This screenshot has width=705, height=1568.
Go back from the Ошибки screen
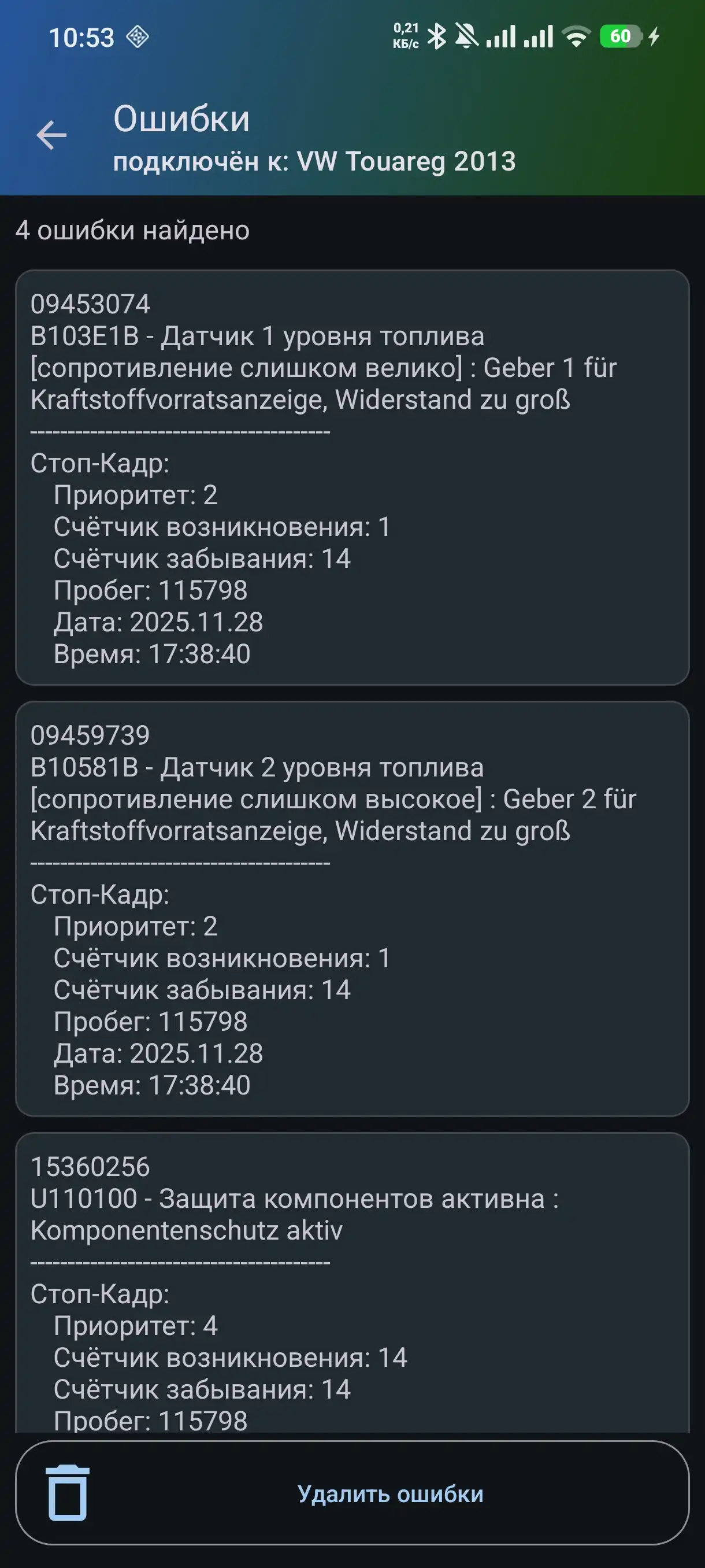point(51,135)
